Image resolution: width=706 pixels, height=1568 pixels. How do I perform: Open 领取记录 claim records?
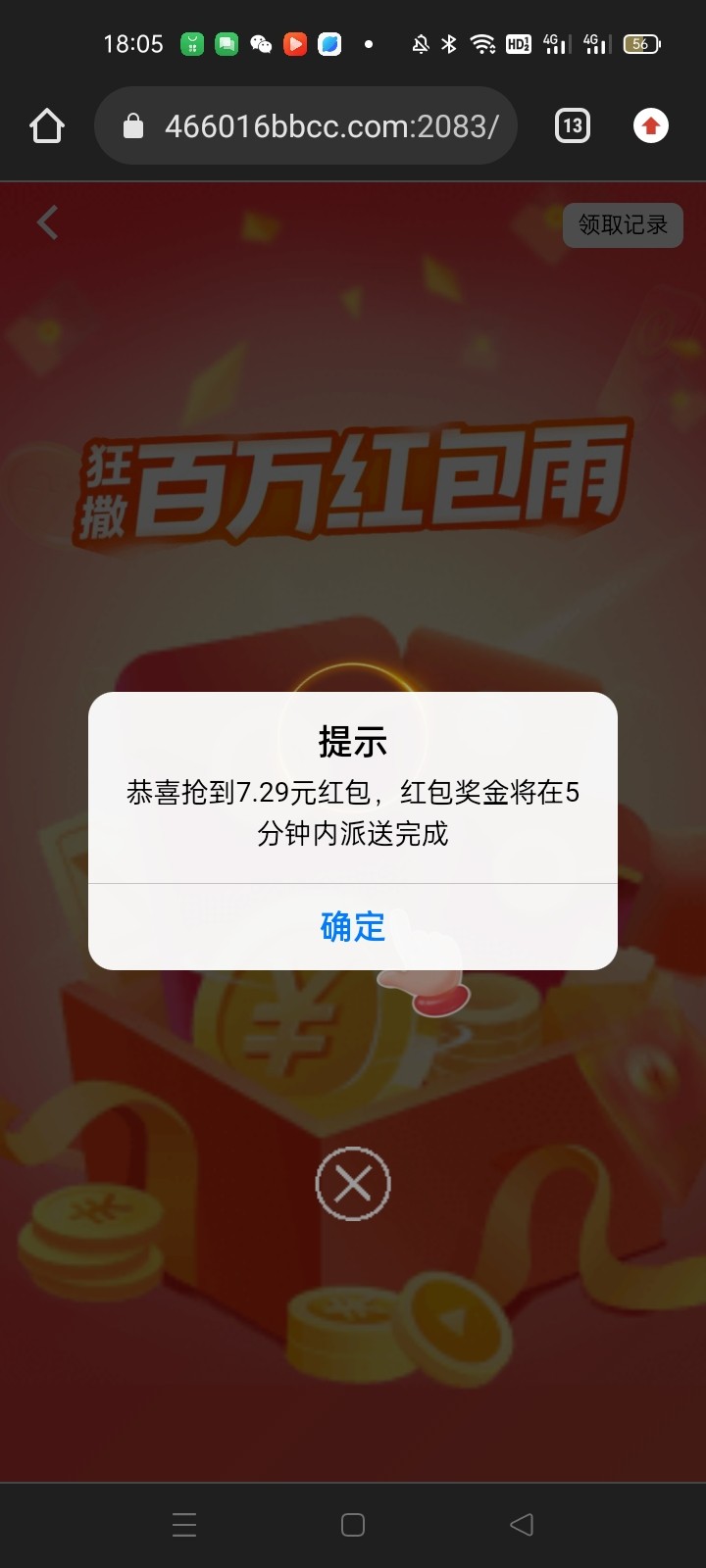point(623,225)
